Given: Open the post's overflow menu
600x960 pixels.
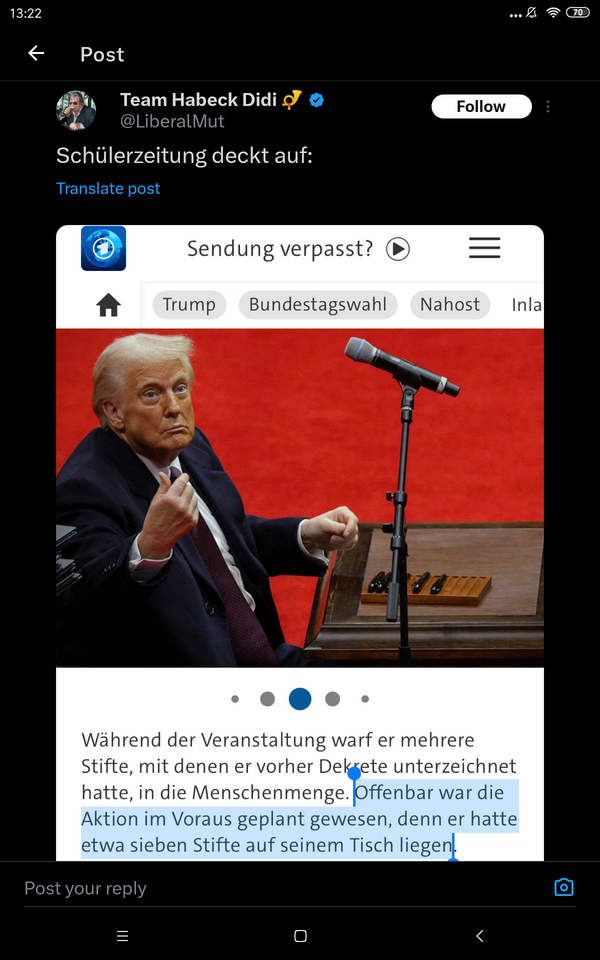Looking at the screenshot, I should (x=548, y=107).
